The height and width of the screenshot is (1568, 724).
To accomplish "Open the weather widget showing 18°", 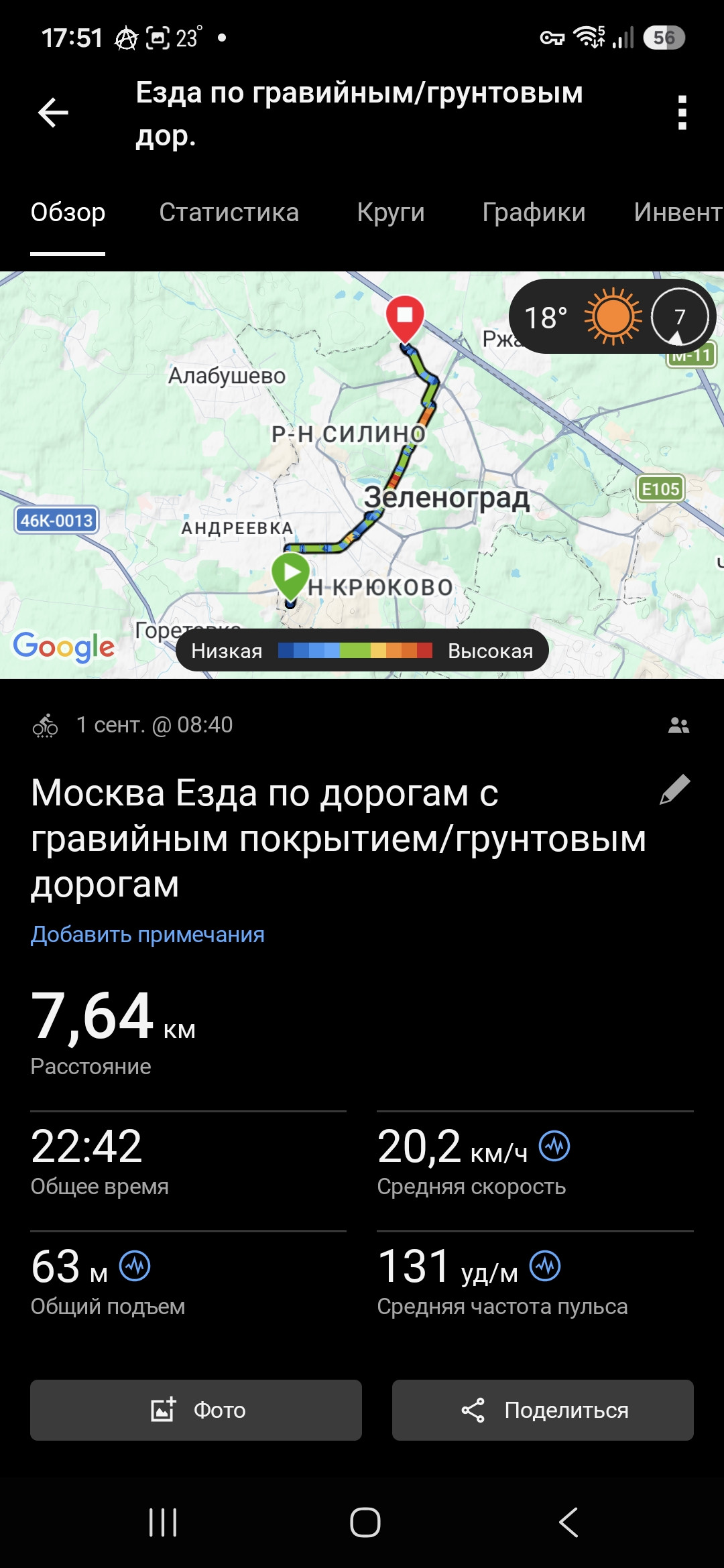I will pos(613,316).
